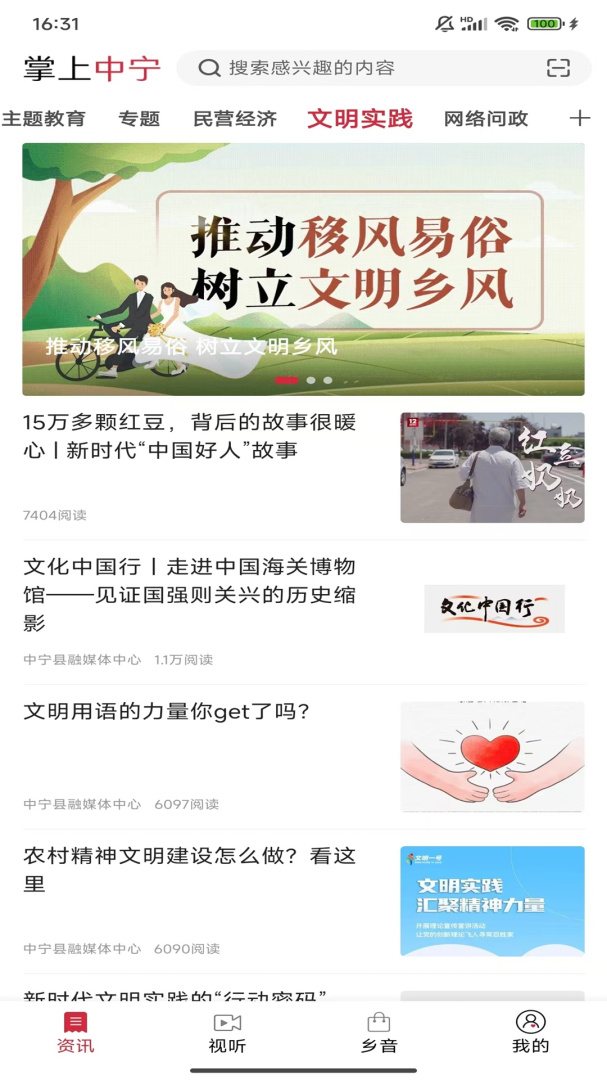Open the 我的 profile tab
This screenshot has width=607, height=1080.
[x=530, y=1033]
